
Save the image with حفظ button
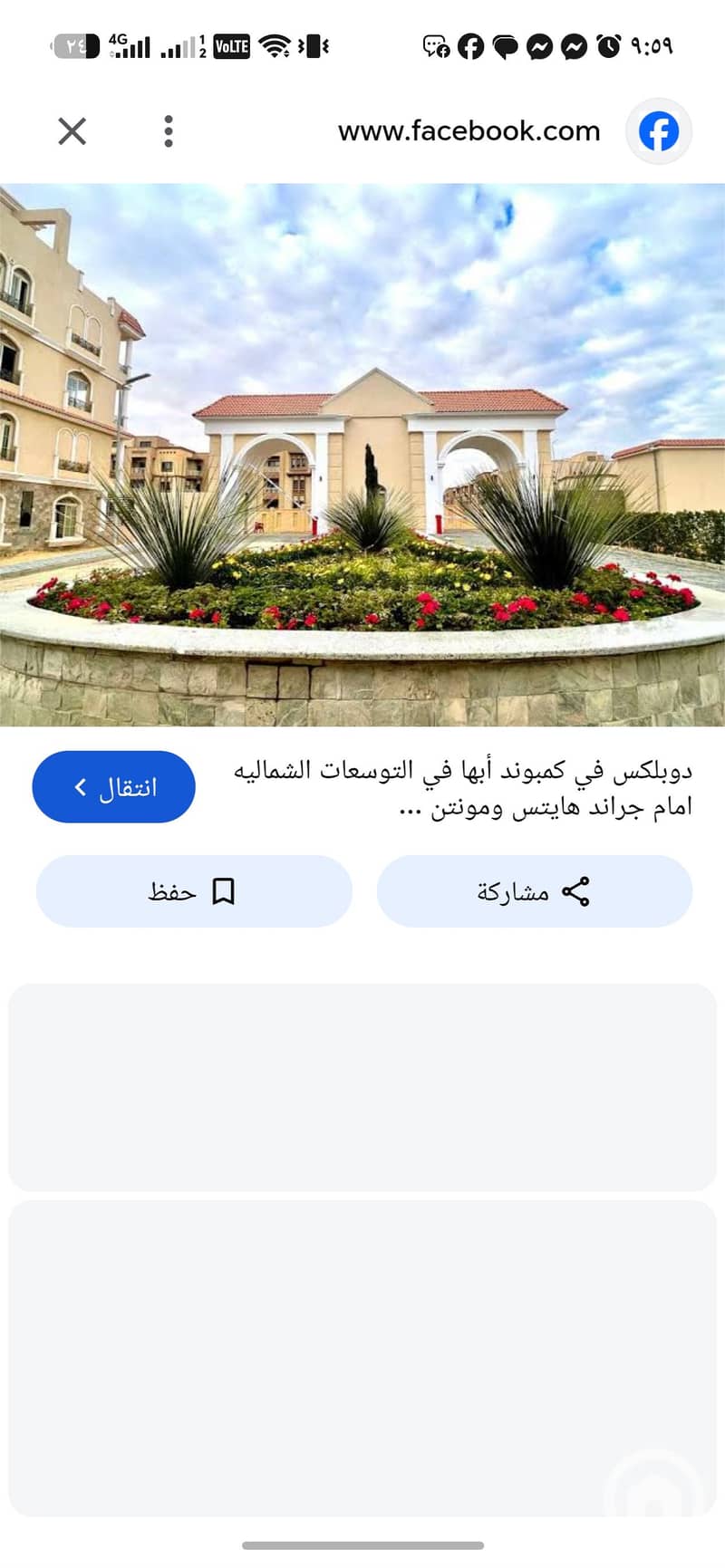pos(194,891)
